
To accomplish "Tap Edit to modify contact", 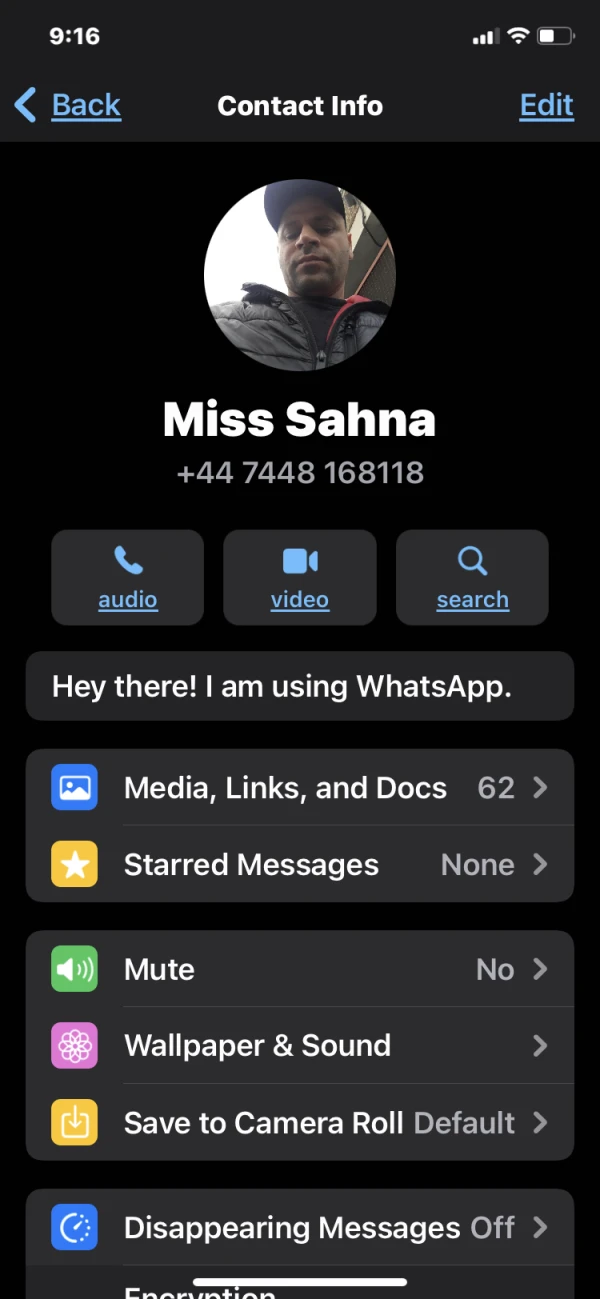I will click(546, 105).
